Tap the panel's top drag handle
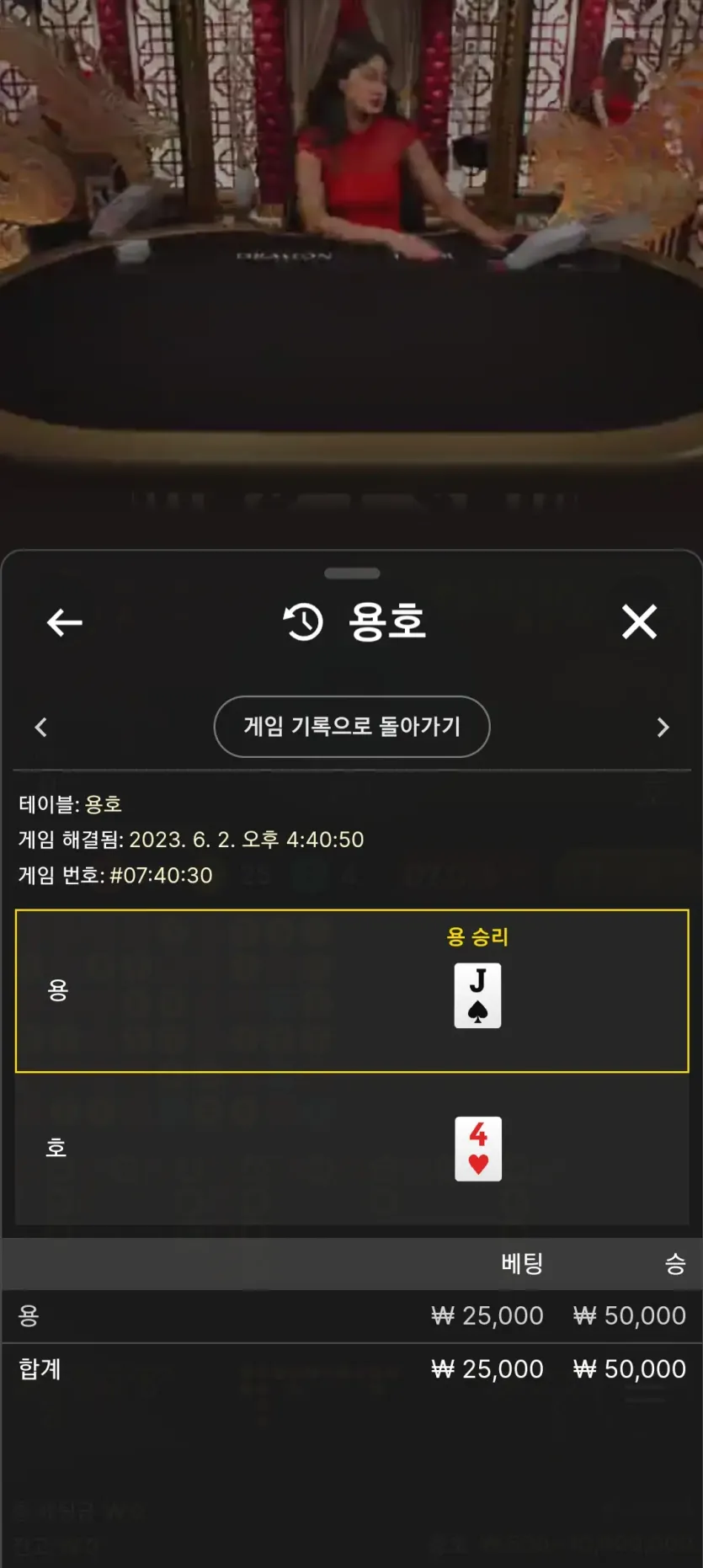The image size is (703, 1568). [x=352, y=573]
